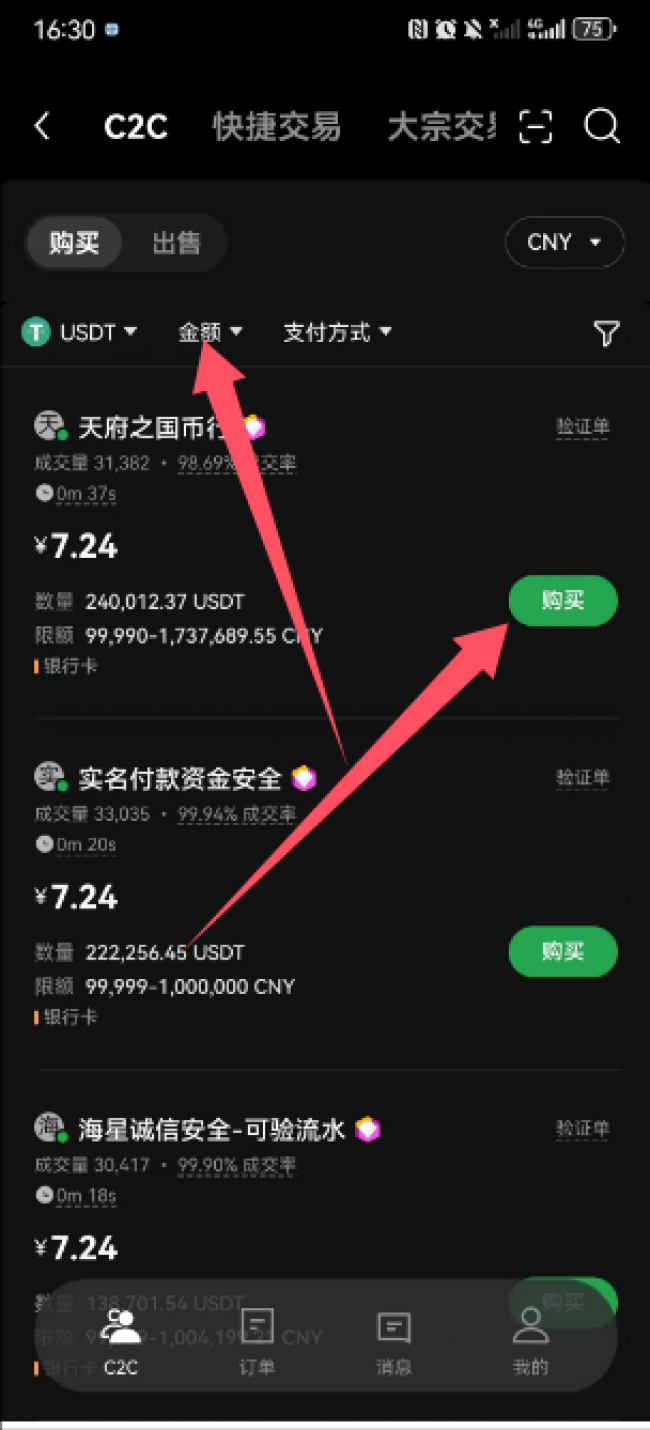Switch to the 大宗交易 tab

tap(441, 127)
